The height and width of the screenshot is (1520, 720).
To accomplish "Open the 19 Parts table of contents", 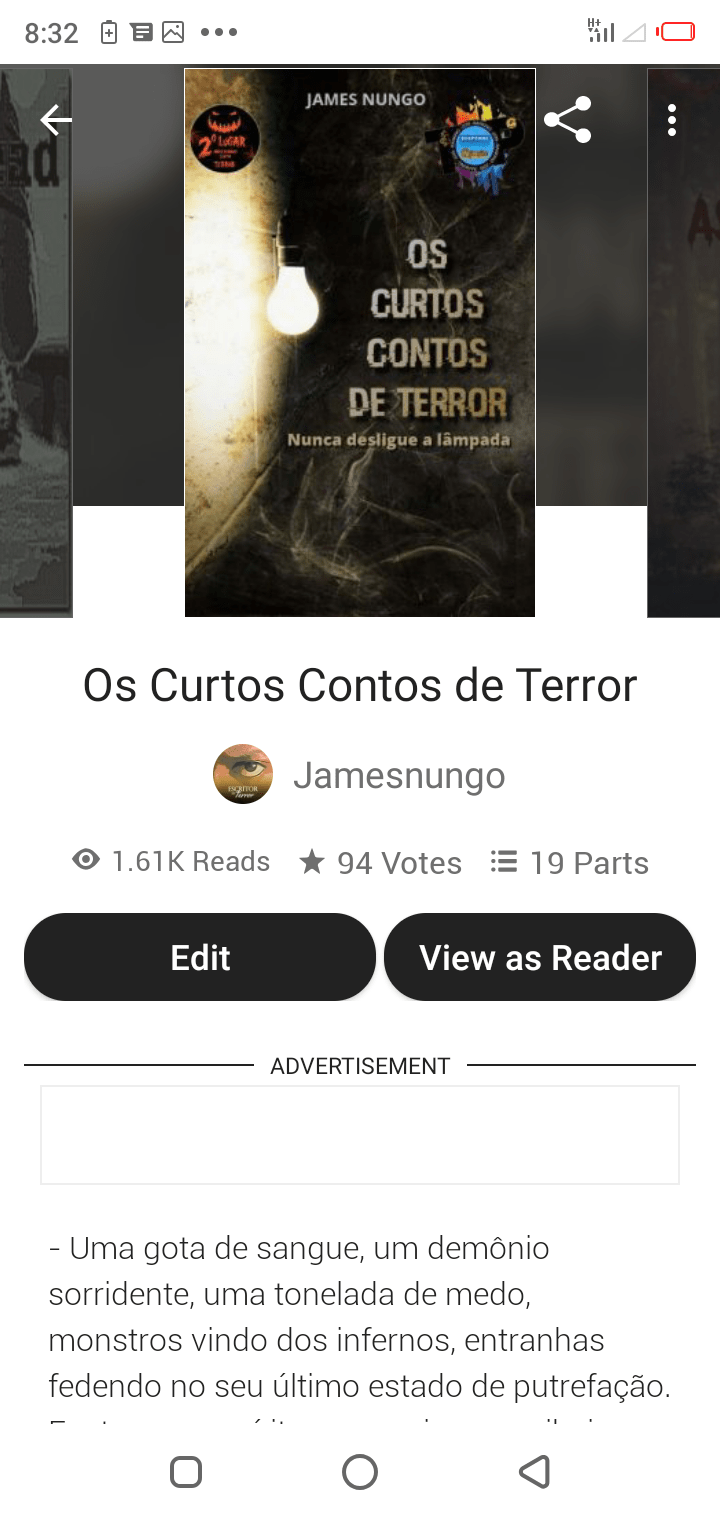I will 570,862.
